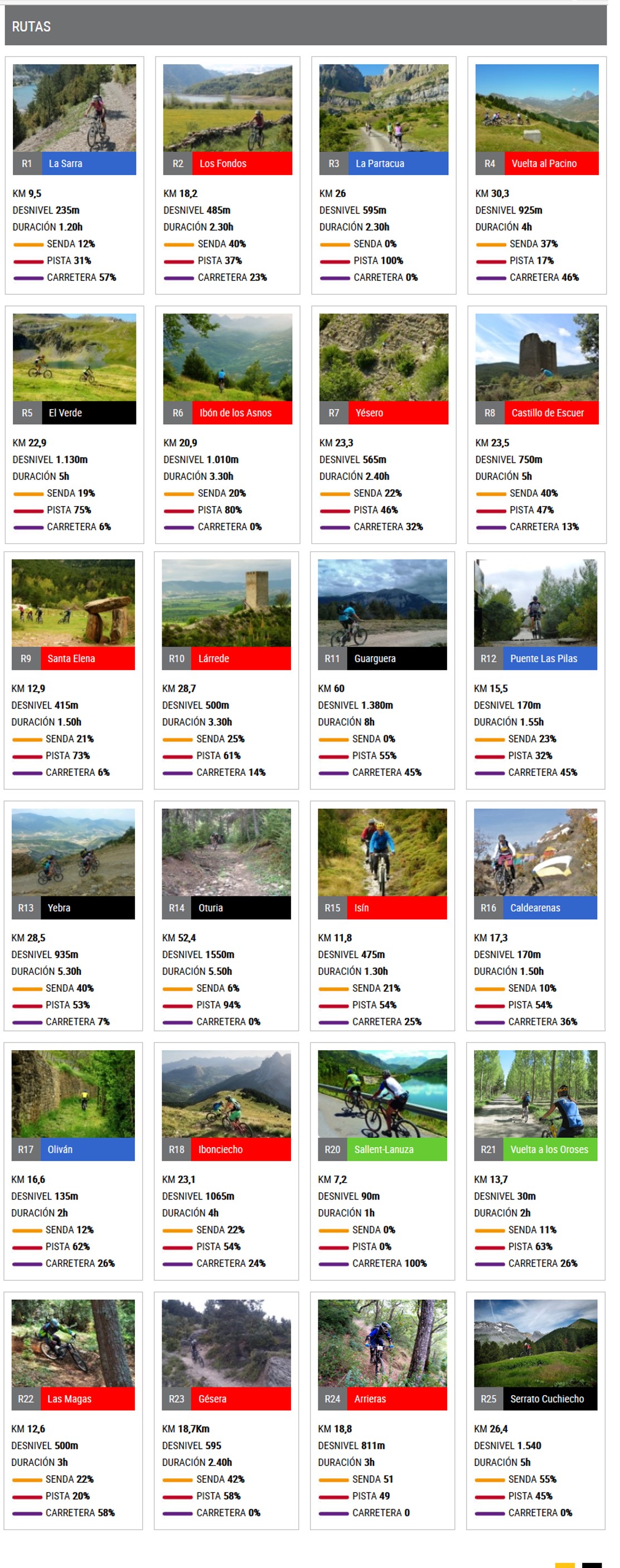Select the R9 Santa Elena route
This screenshot has height=1568, width=620.
(x=73, y=659)
